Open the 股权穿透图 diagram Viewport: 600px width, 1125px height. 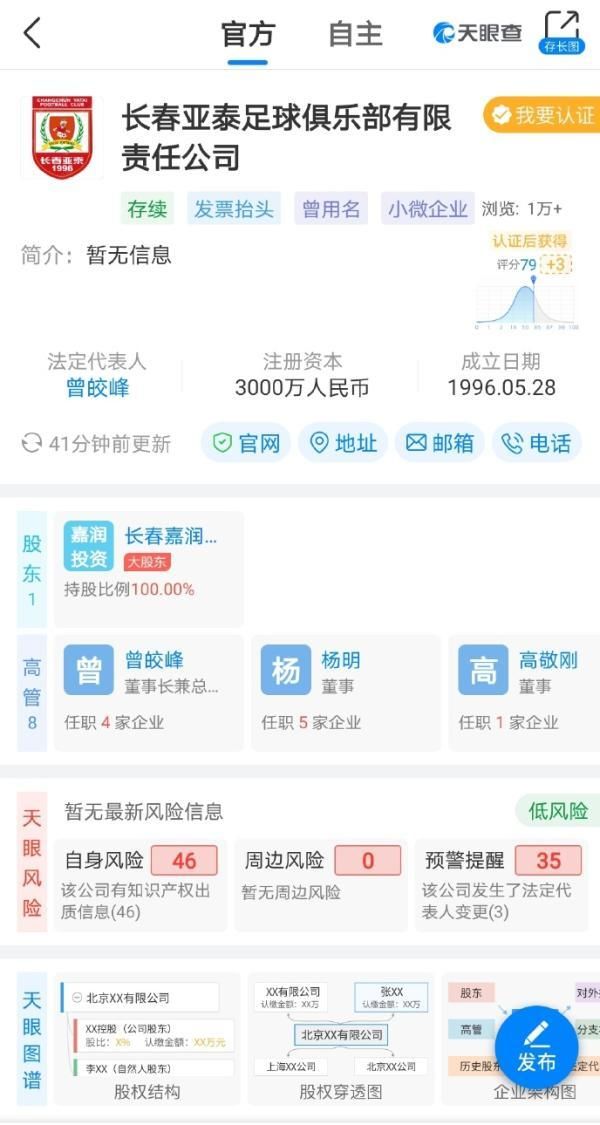click(x=340, y=1038)
